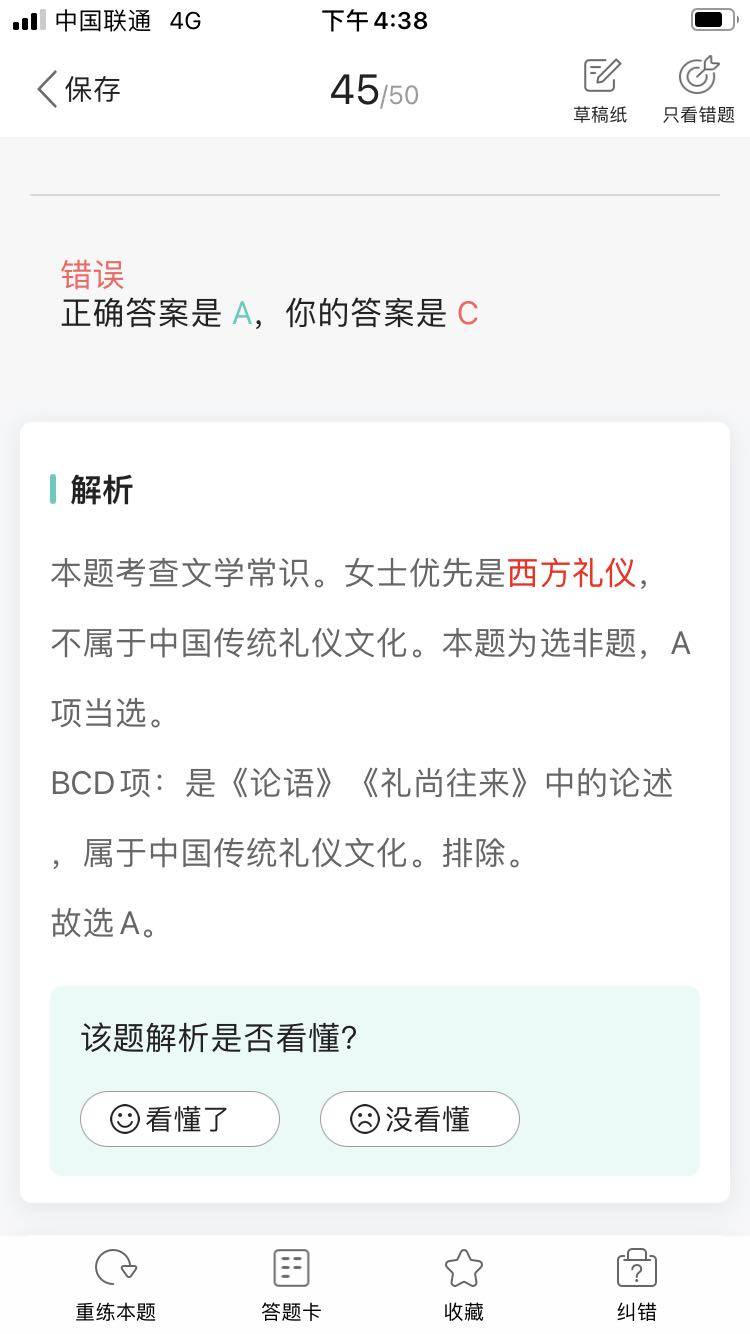The height and width of the screenshot is (1334, 750).
Task: Open the 答题卡 answer sheet
Action: point(291,1285)
